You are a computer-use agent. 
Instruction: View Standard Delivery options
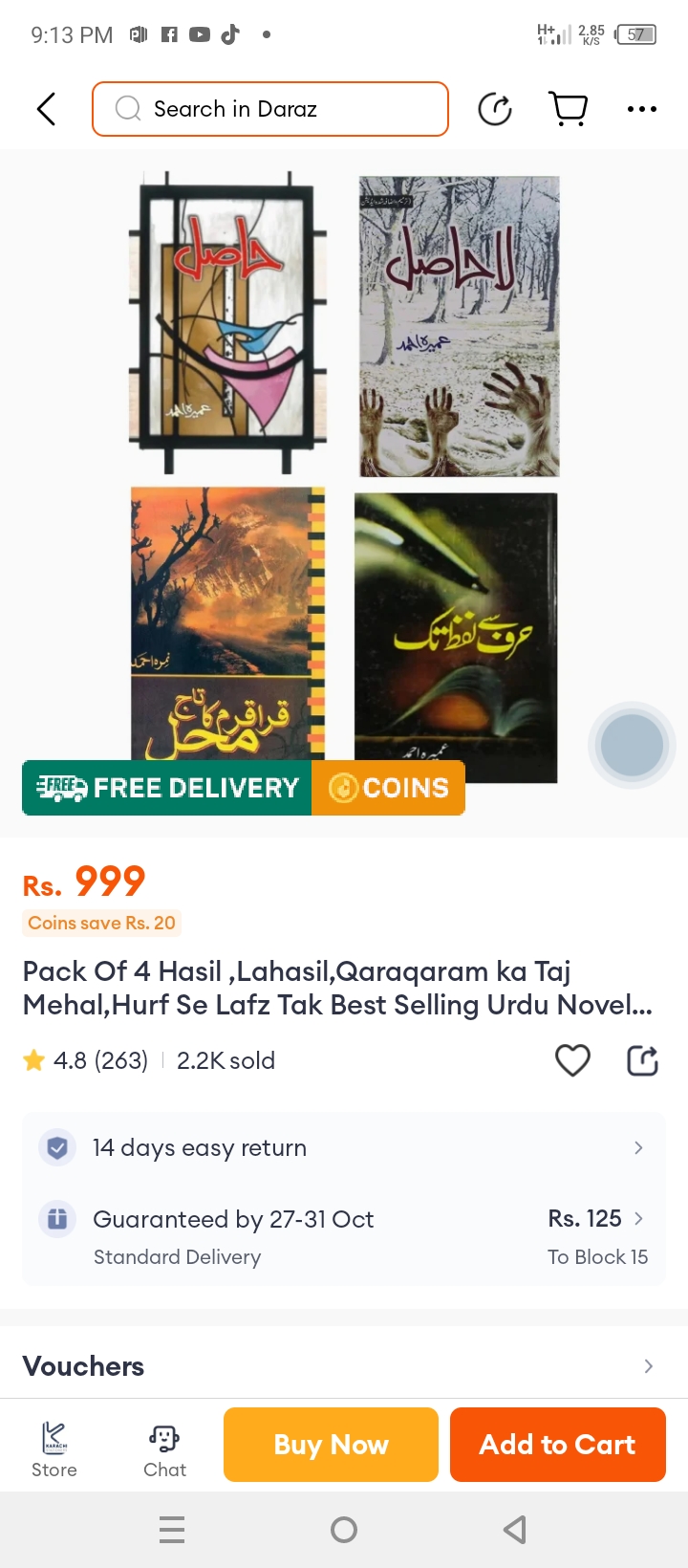[x=344, y=1236]
